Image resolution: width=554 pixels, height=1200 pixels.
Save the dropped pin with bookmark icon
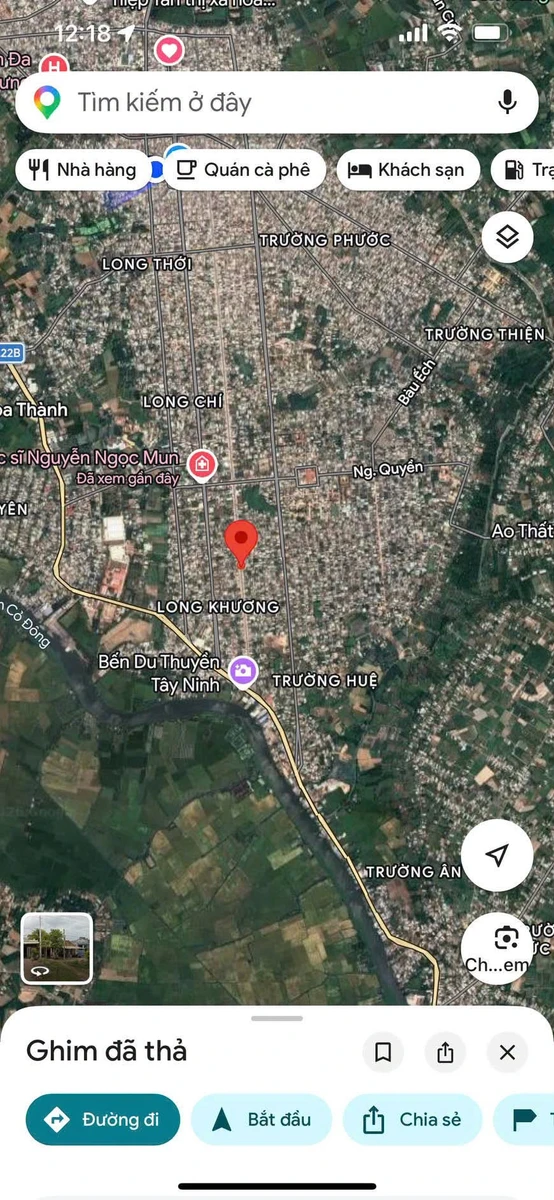point(383,1052)
